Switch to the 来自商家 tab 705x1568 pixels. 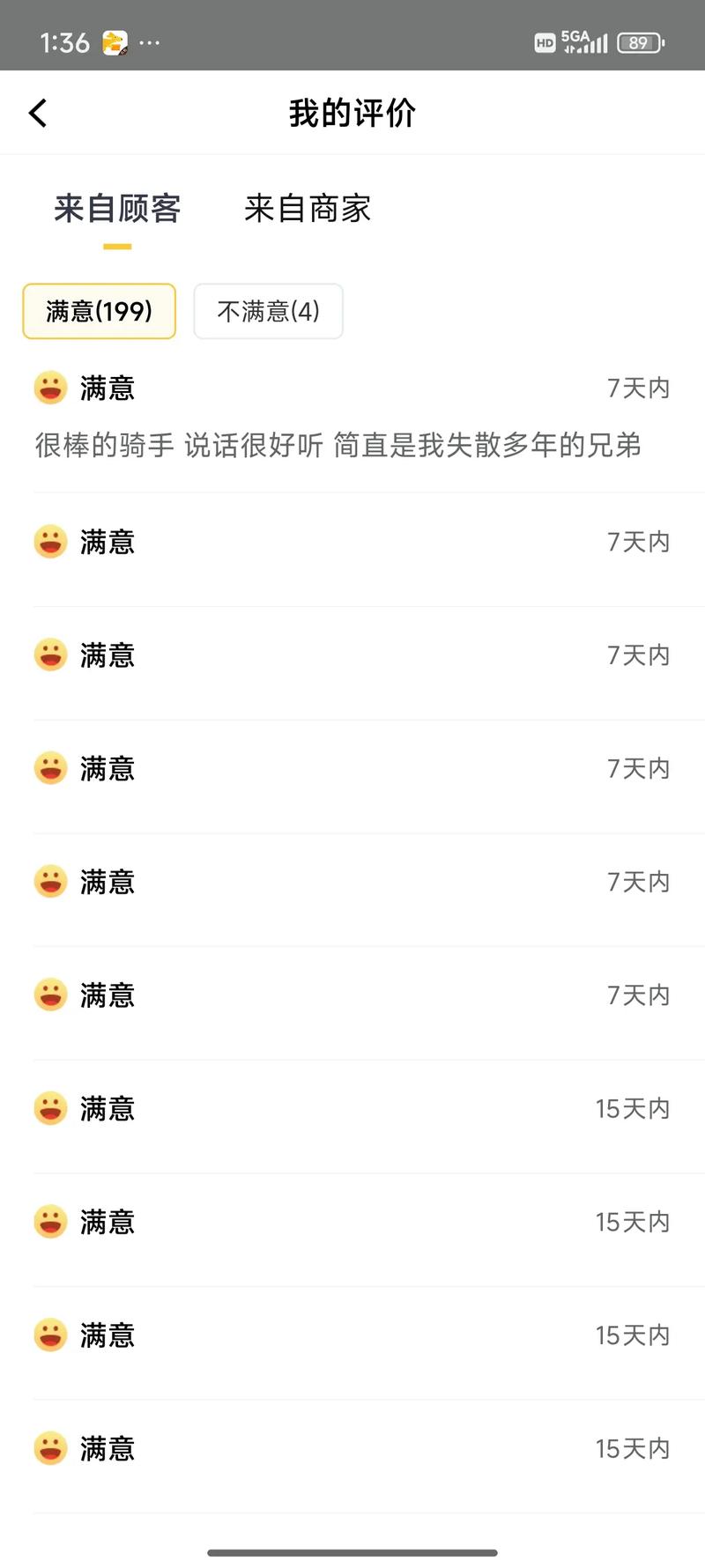tap(308, 209)
